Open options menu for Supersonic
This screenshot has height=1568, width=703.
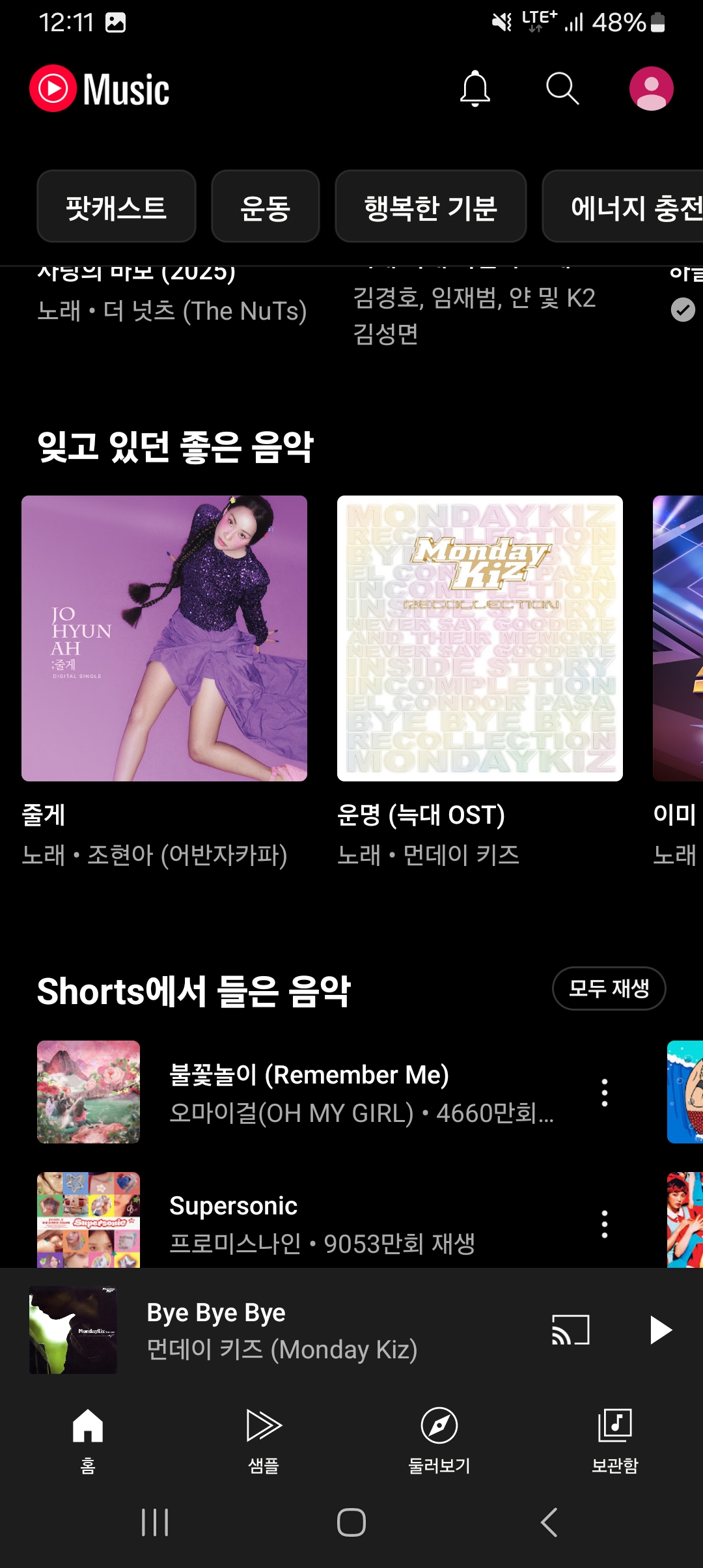coord(605,1224)
